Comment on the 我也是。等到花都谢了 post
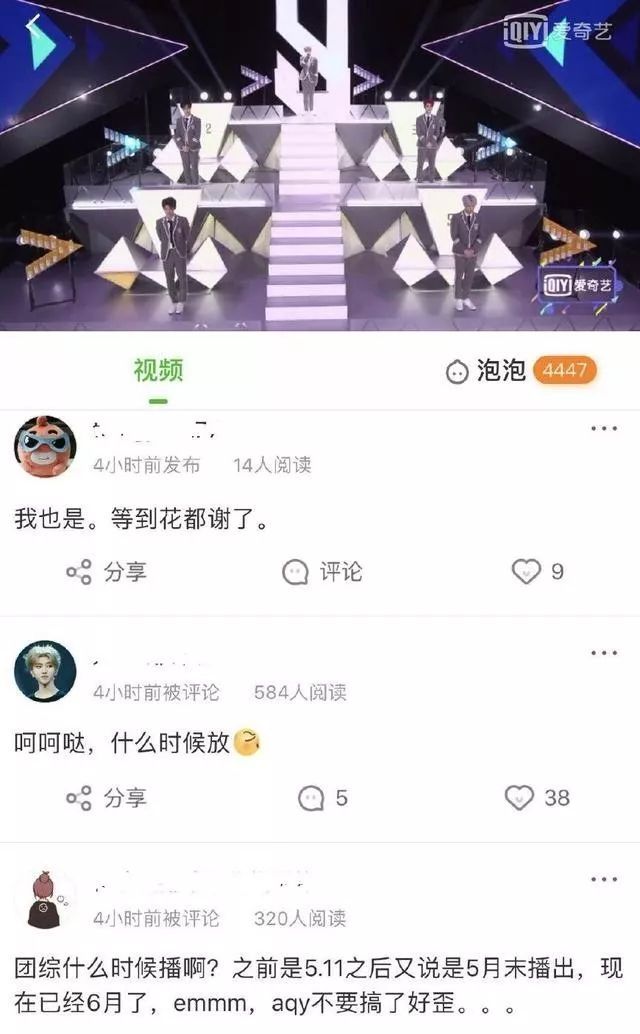The height and width of the screenshot is (1034, 640). click(322, 572)
